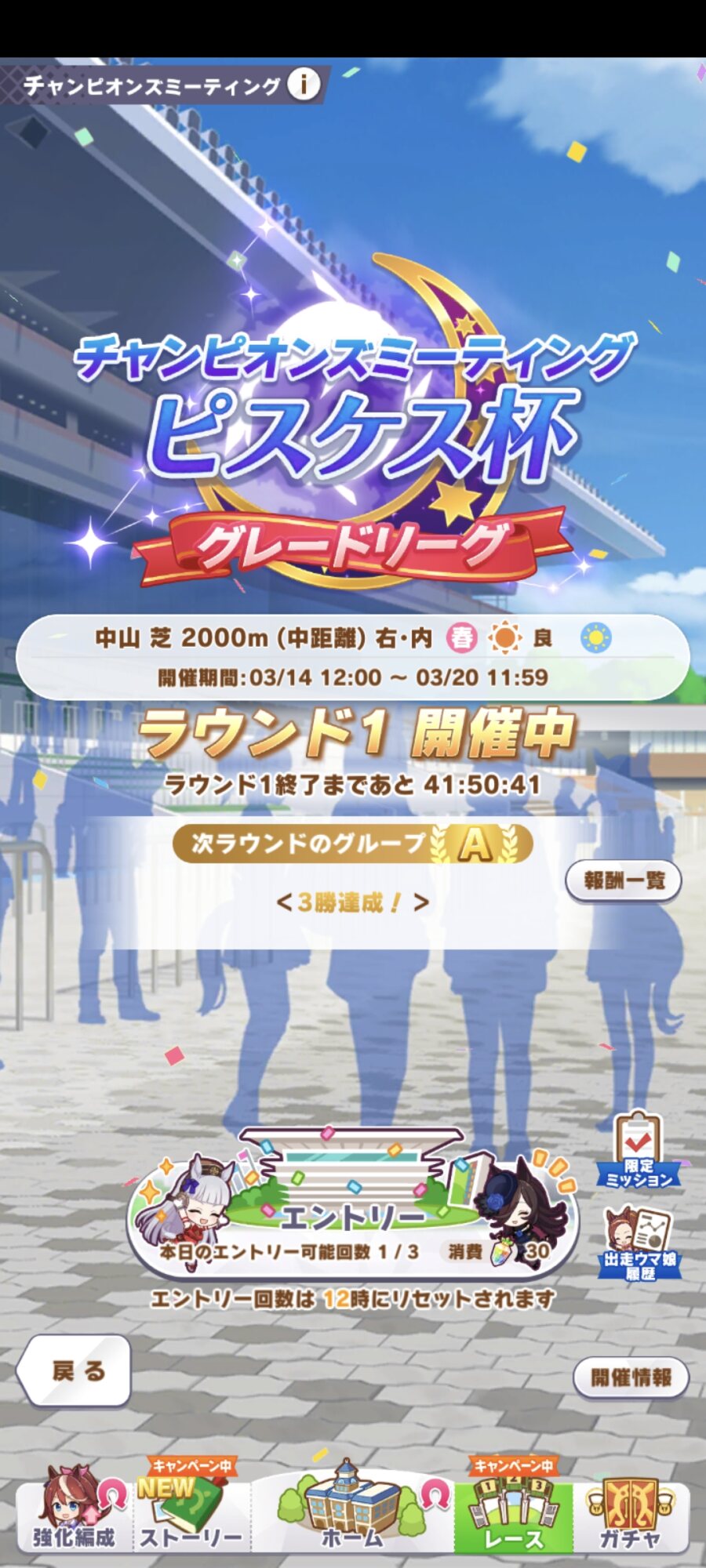This screenshot has height=1568, width=706.
Task: Open 限定ミッション limited missions
Action: click(639, 1150)
